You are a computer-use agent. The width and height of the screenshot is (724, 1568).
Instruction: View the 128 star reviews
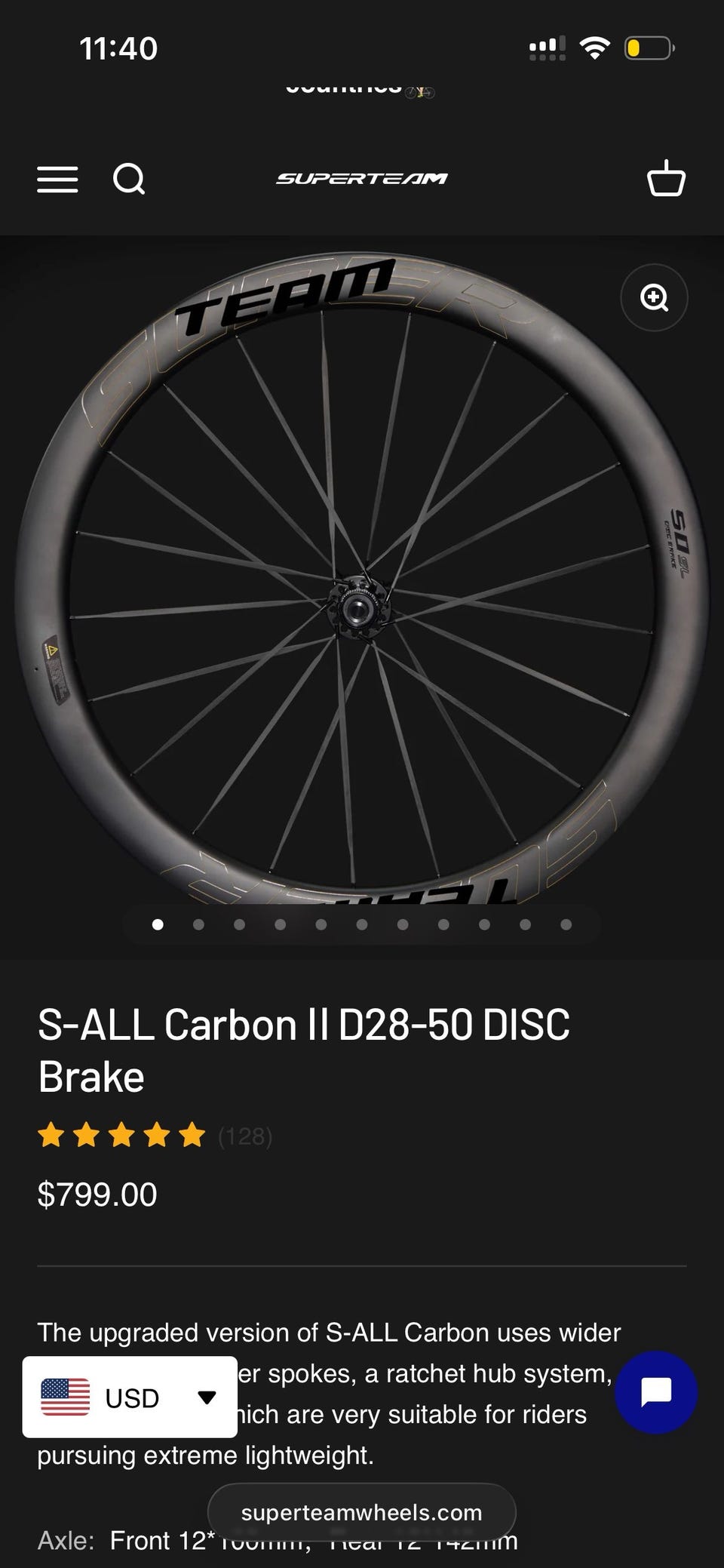click(155, 1136)
